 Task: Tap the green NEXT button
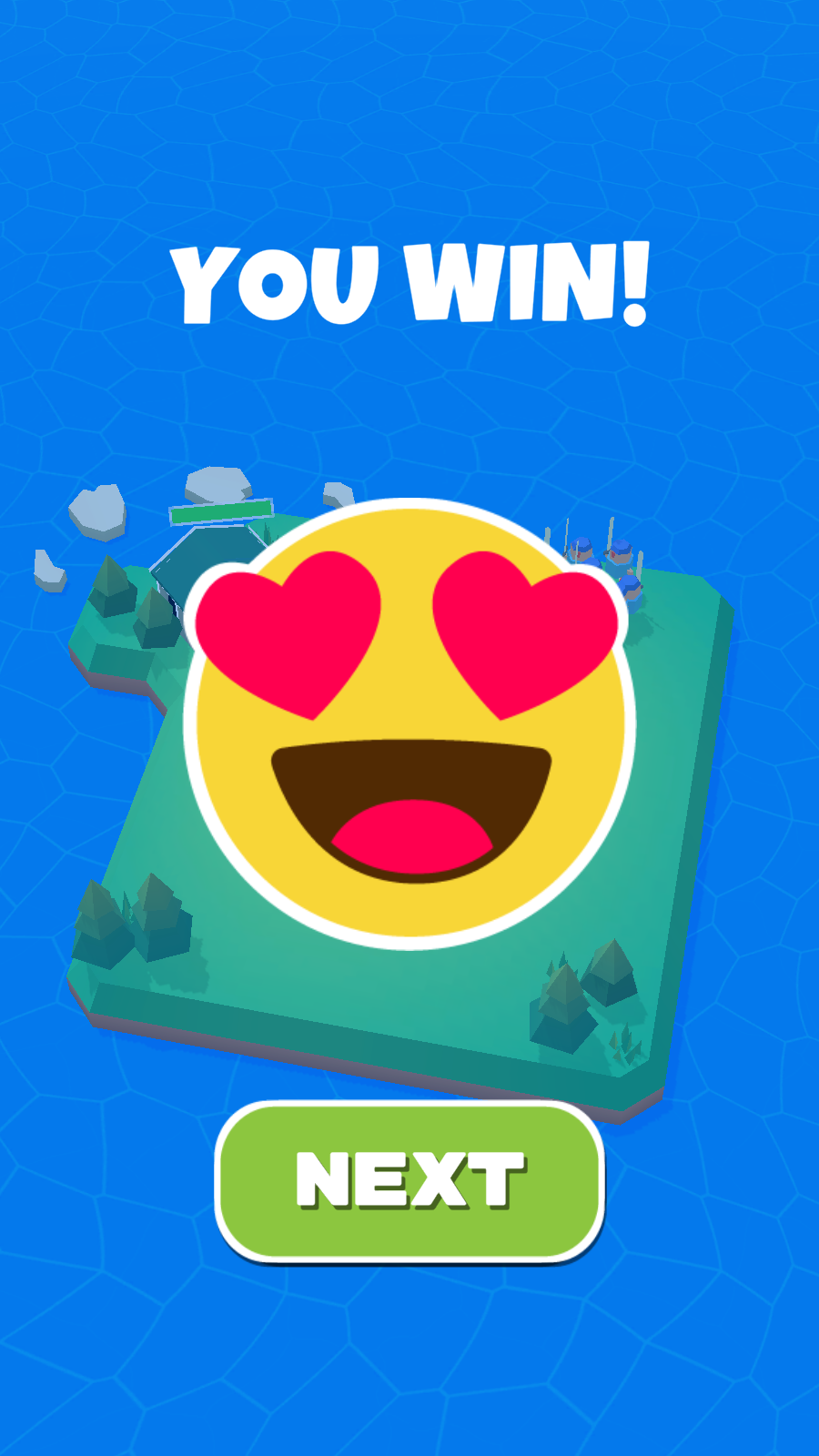[x=410, y=1180]
